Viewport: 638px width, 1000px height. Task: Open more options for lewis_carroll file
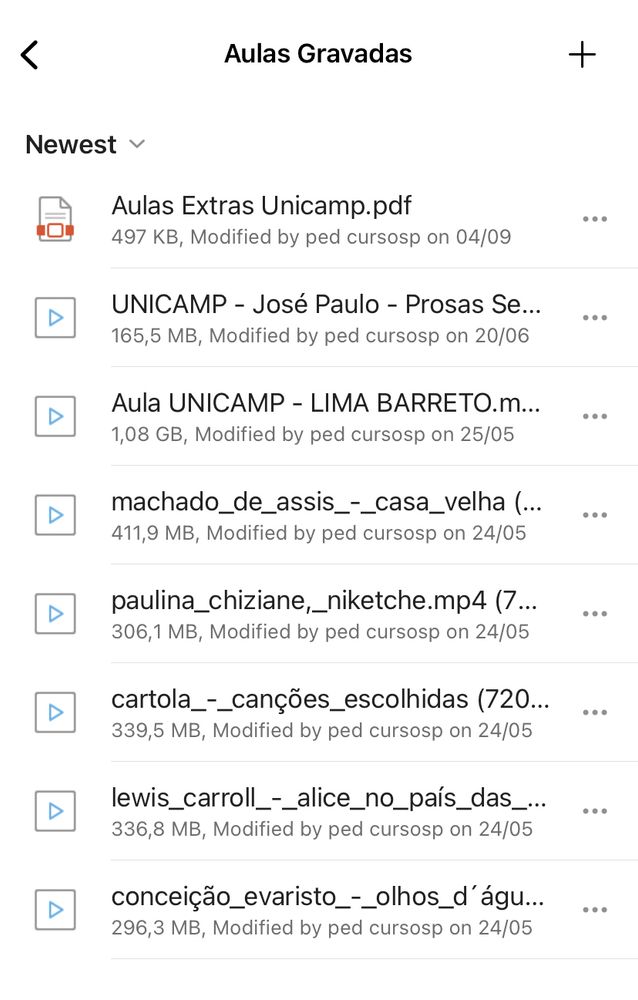[595, 811]
